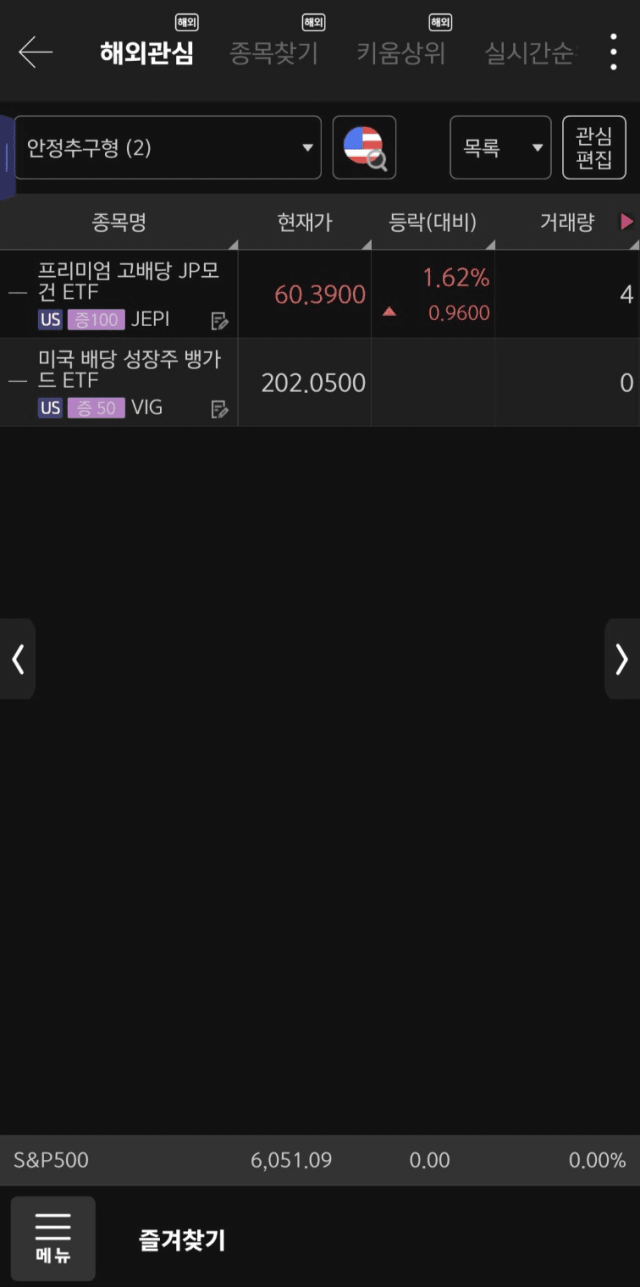The width and height of the screenshot is (640, 1287).
Task: Go back with the arrow icon
Action: tap(35, 52)
